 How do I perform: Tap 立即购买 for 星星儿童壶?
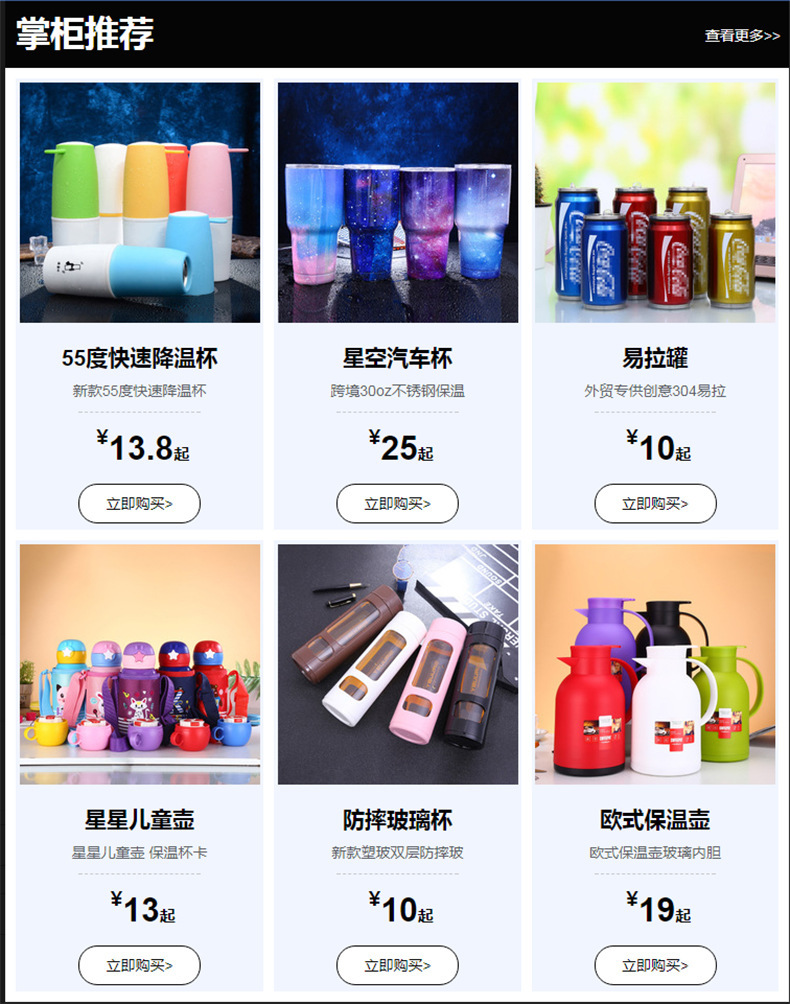(139, 965)
